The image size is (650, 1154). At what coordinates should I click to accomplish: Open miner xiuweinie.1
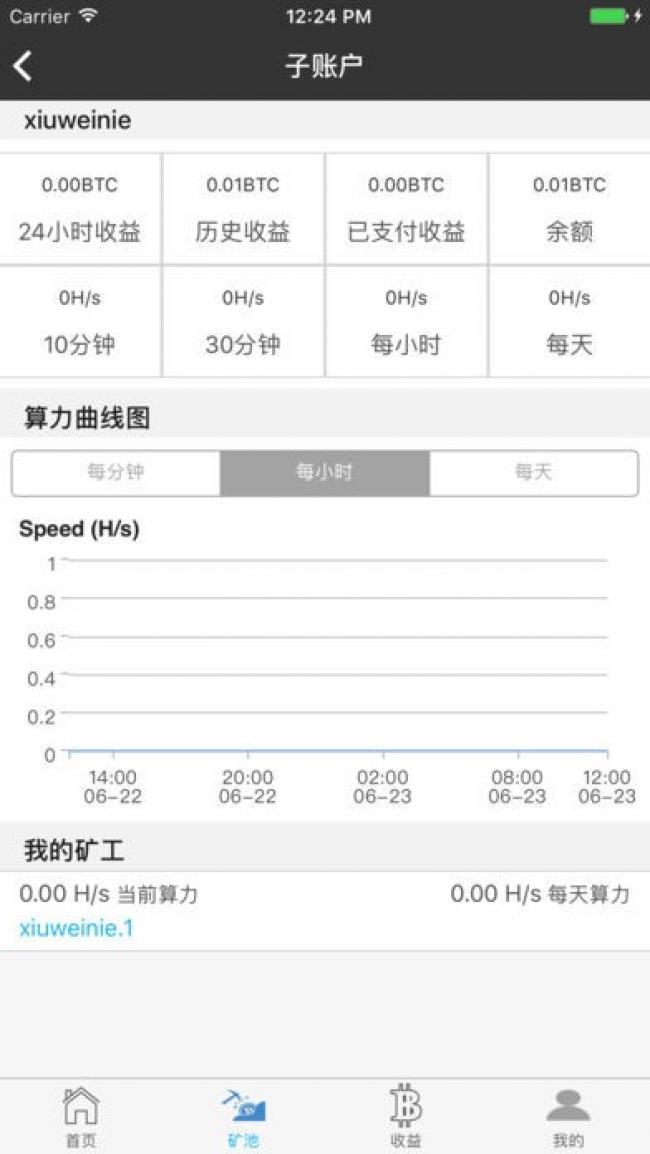tap(76, 929)
